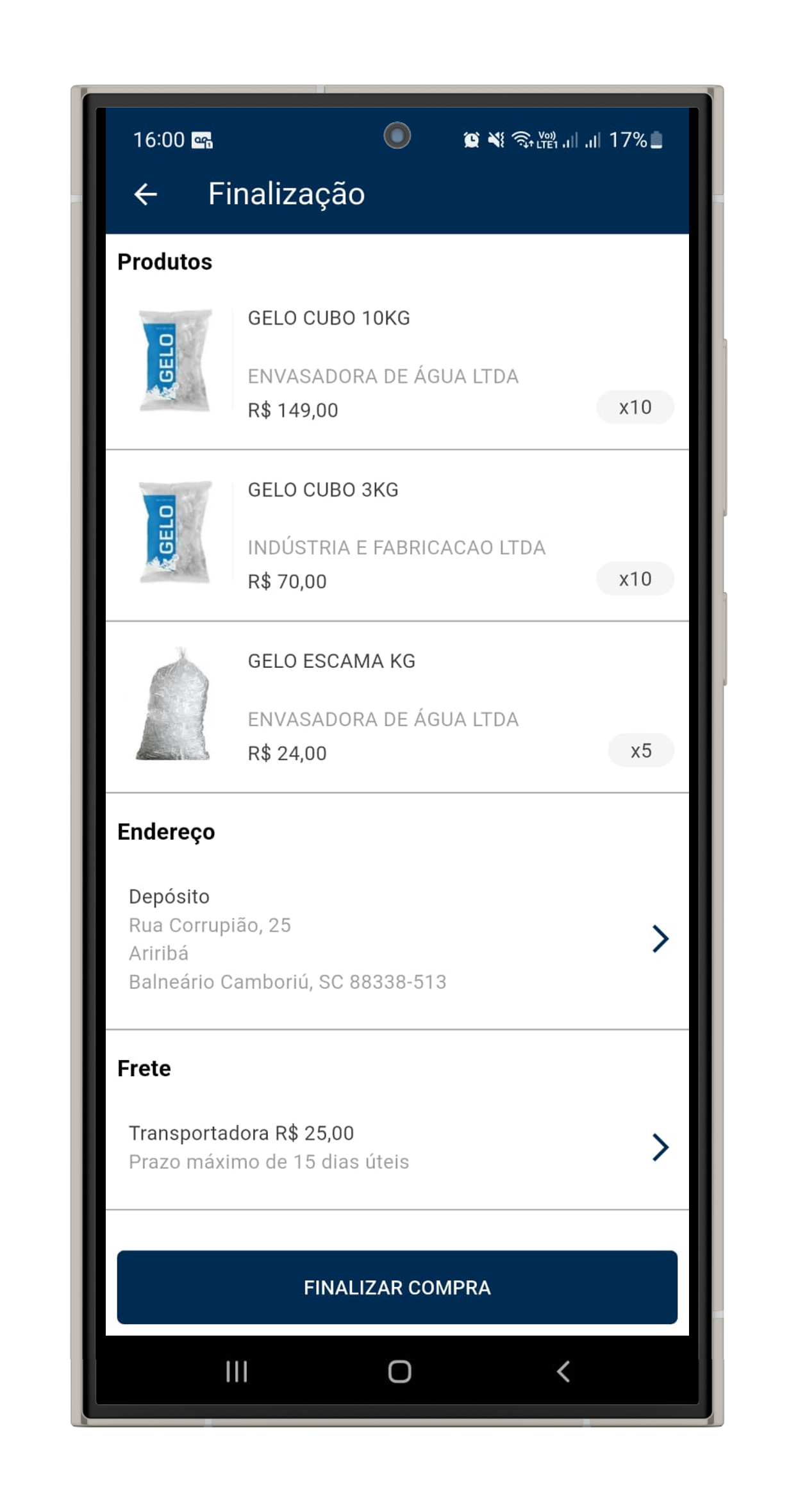Open the GELO CUBO 10KG product item
798x1512 pixels.
tap(397, 363)
